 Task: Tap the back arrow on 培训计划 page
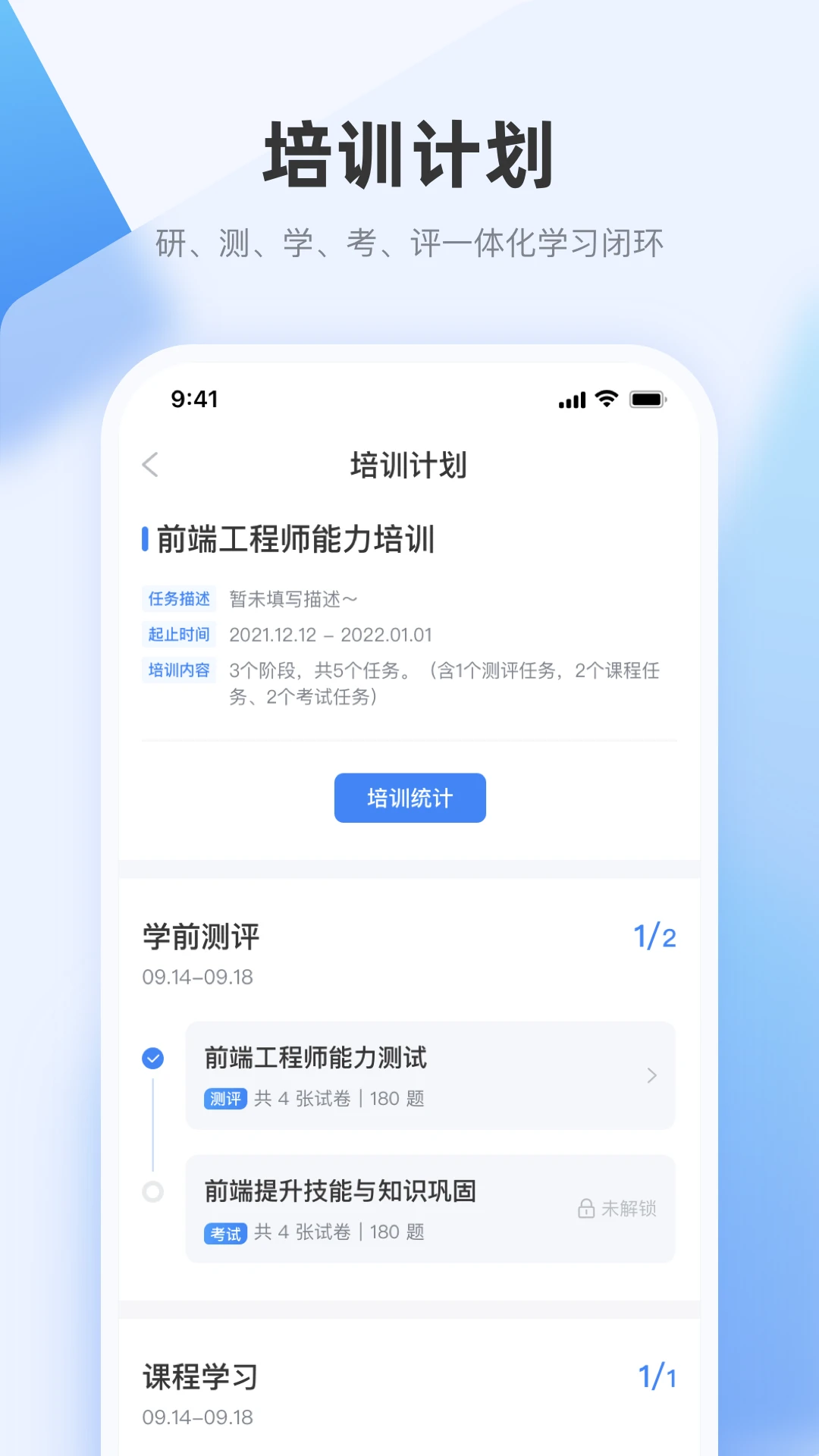tap(150, 466)
